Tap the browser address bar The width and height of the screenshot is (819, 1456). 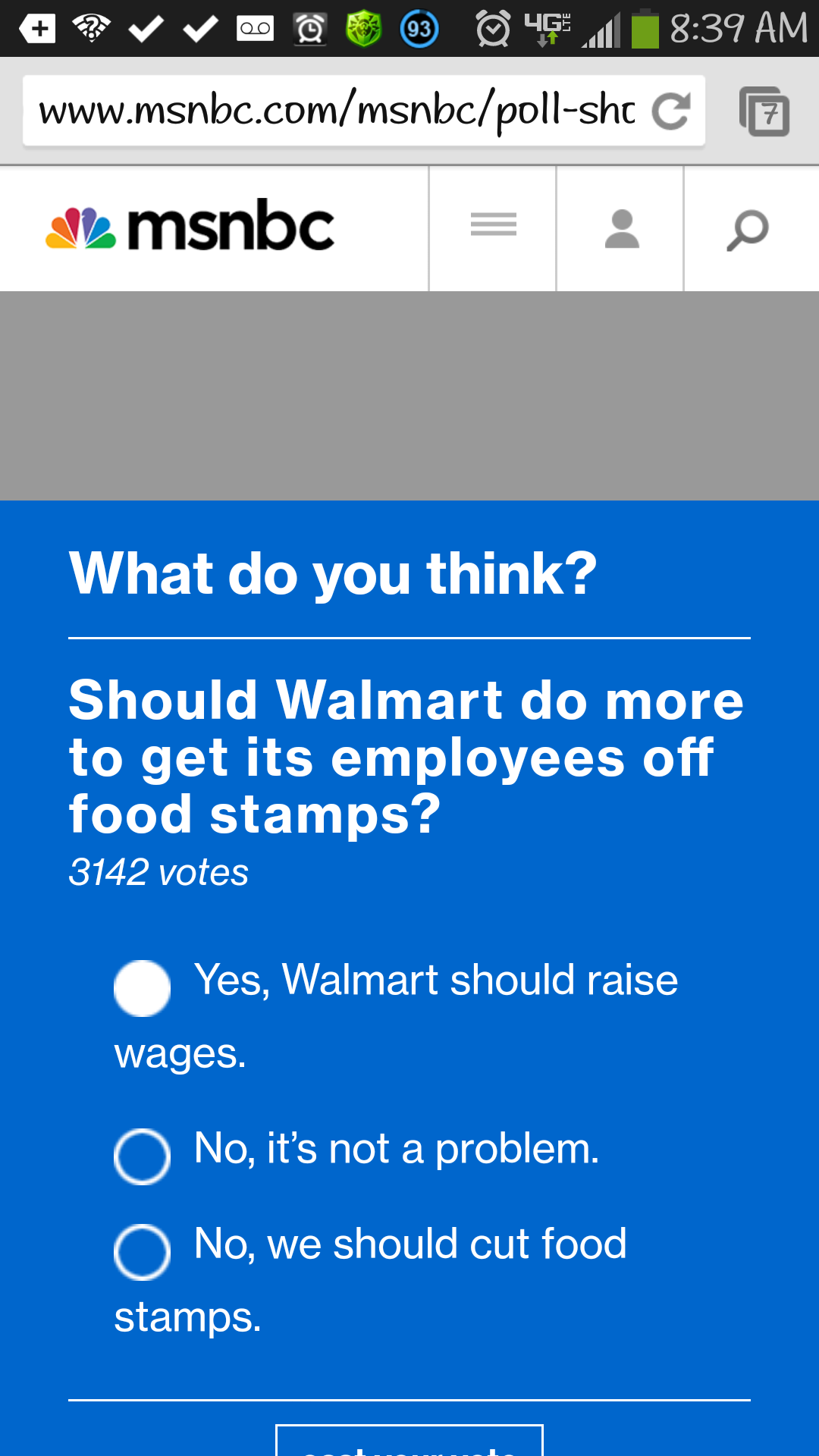(x=337, y=111)
